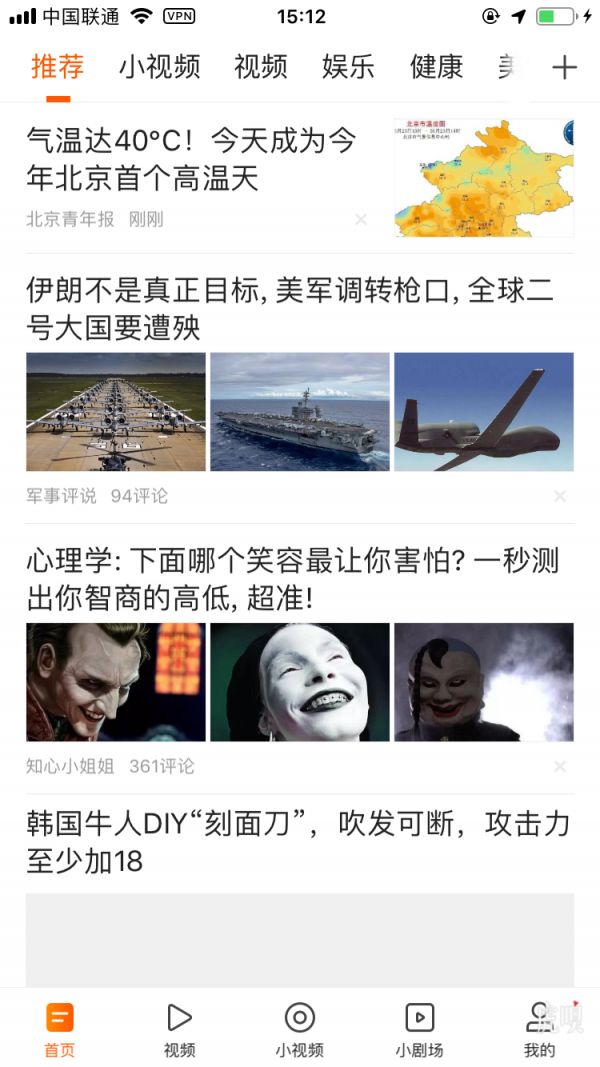Open the plus icon to add channels
This screenshot has height=1067, width=600.
pos(565,67)
